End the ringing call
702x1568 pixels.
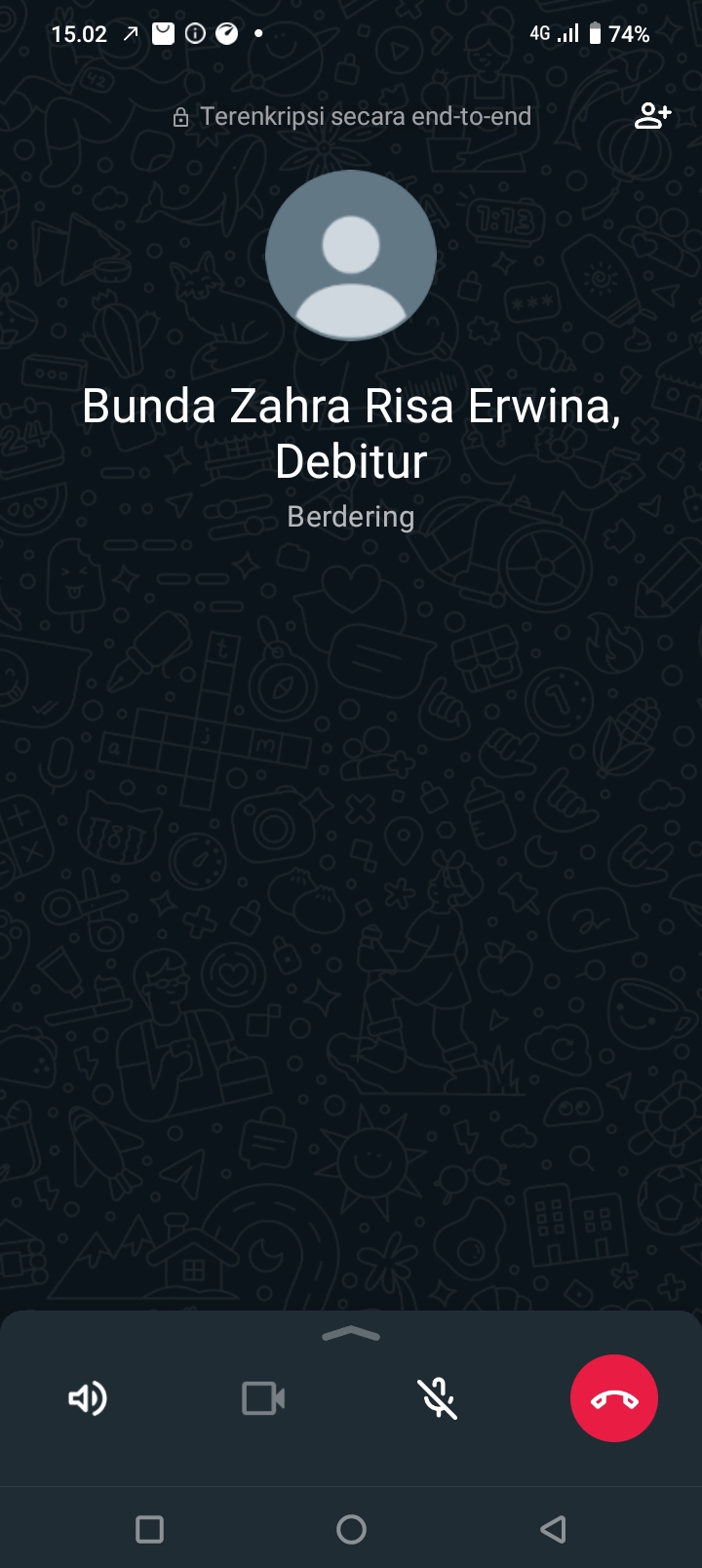(613, 1398)
